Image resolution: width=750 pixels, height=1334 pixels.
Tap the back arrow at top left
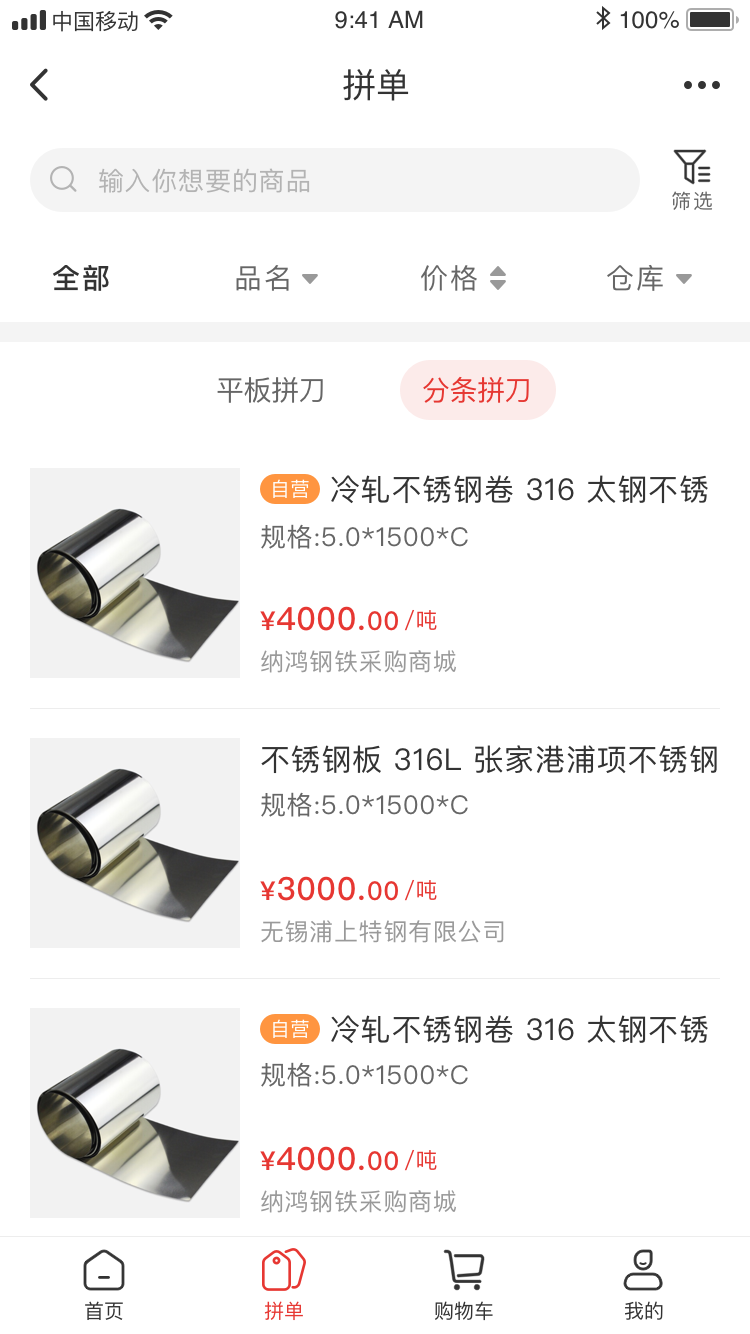tap(38, 85)
